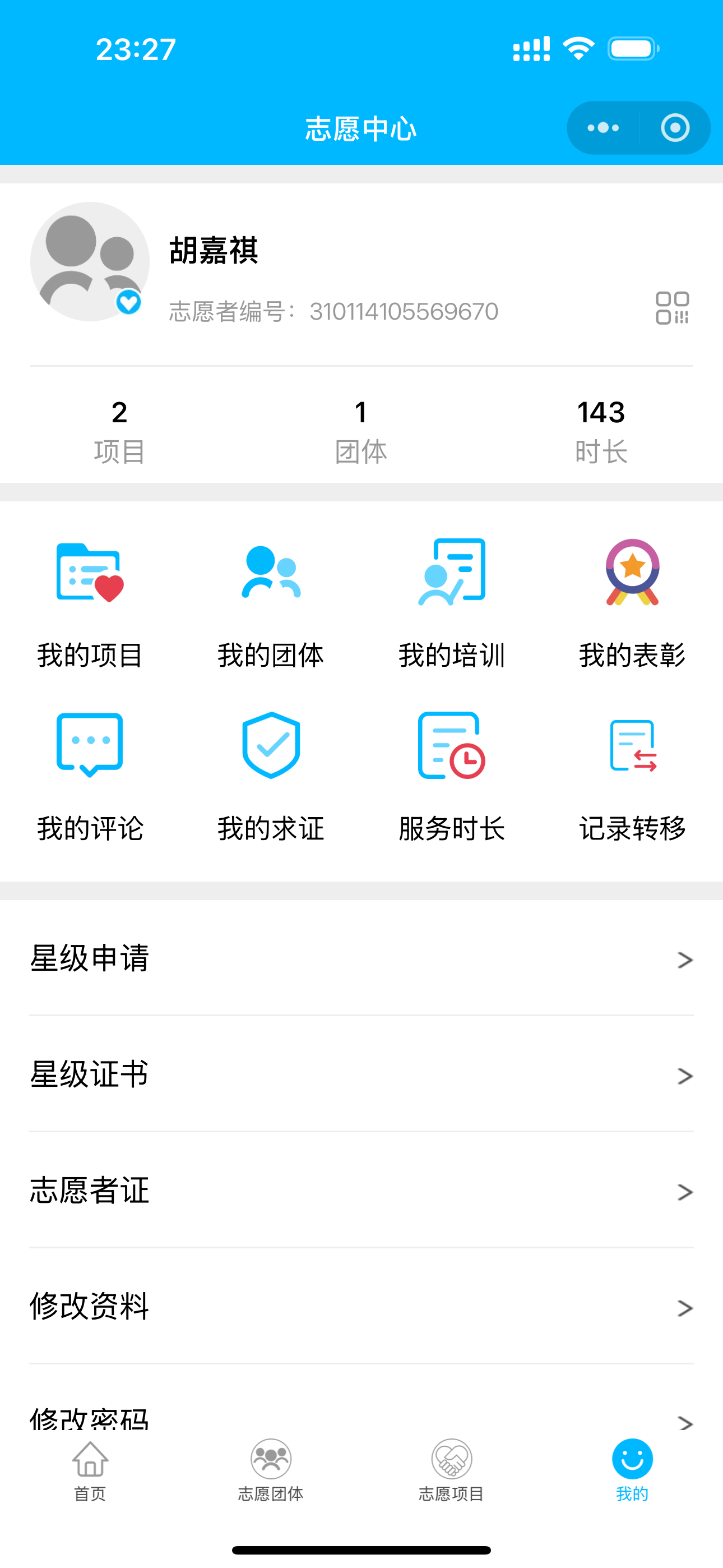Open 我的求证
The image size is (723, 1568).
(x=271, y=777)
